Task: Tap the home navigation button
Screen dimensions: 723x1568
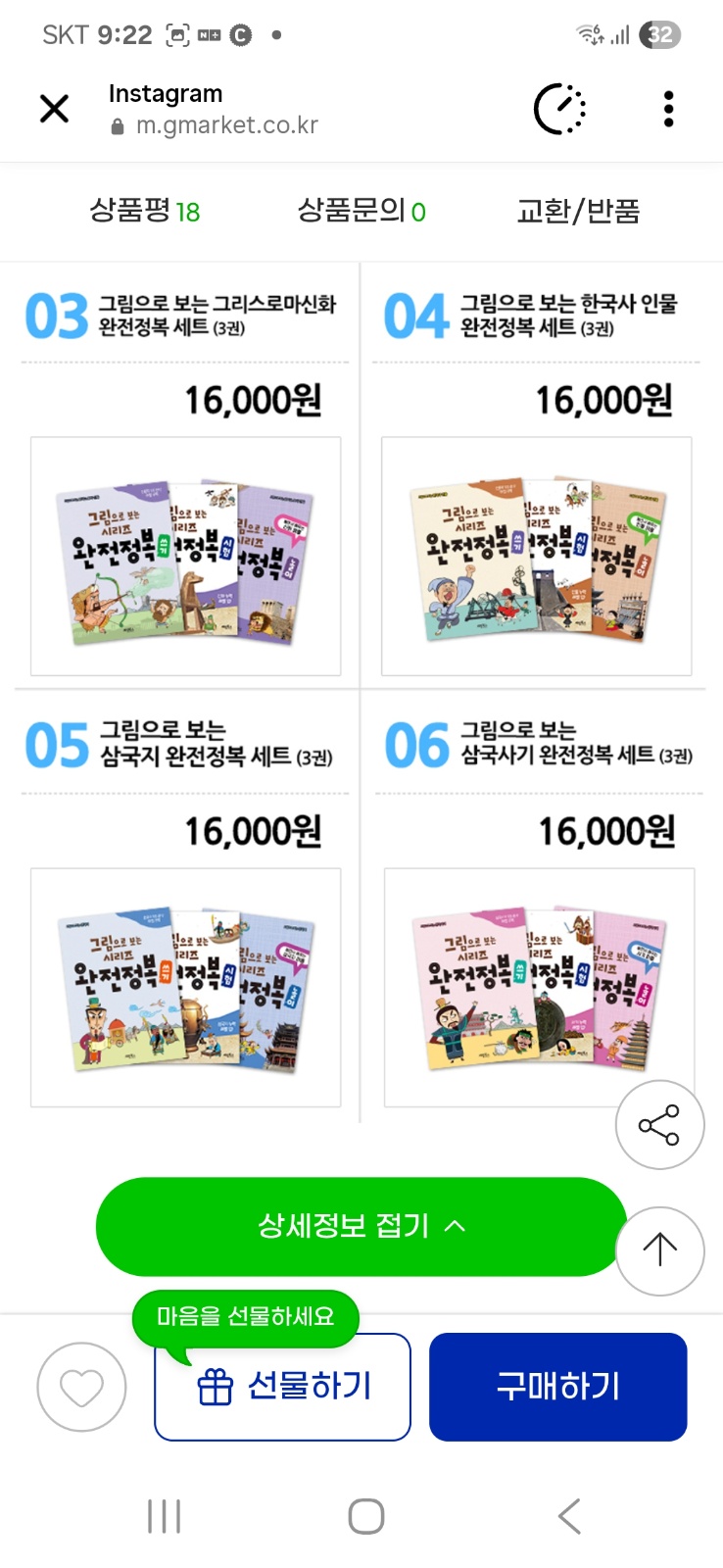Action: (363, 1514)
